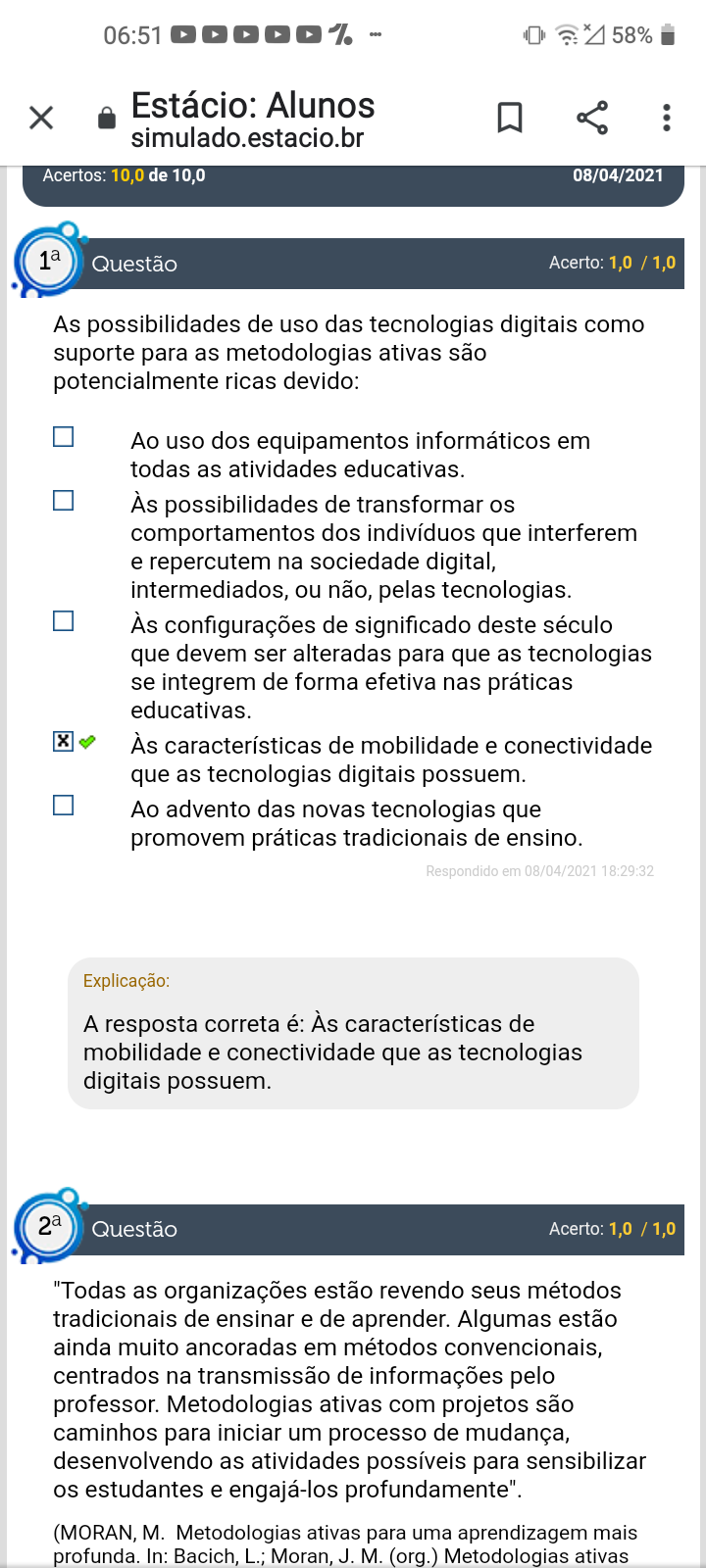Toggle the 'Às características de mobilidade' checkbox
The height and width of the screenshot is (1568, 706).
click(64, 742)
